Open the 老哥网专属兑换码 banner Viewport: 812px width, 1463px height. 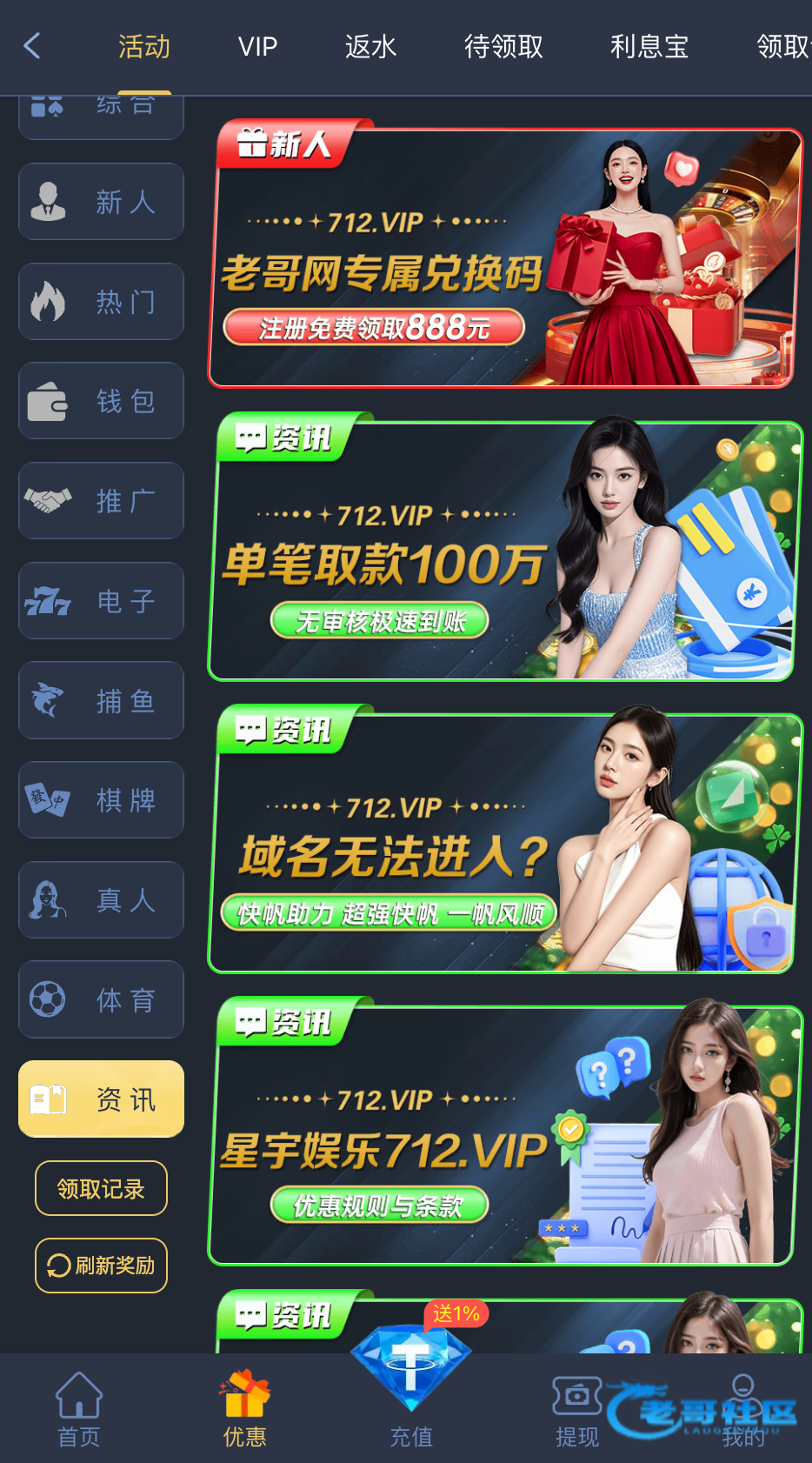(x=503, y=257)
